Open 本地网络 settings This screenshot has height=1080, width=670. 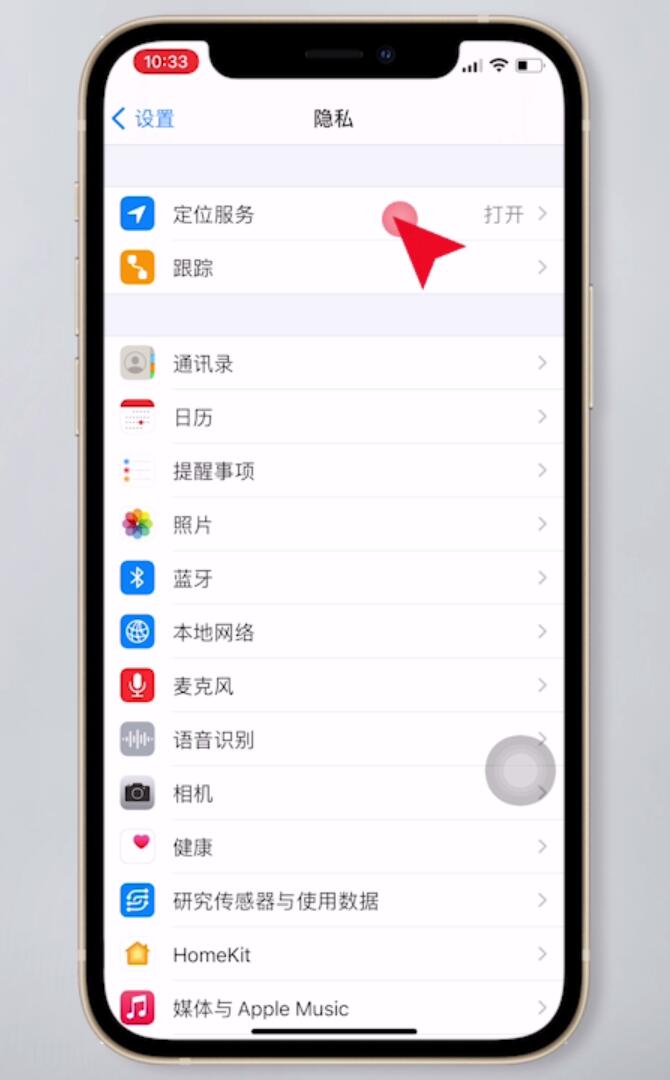[x=334, y=632]
